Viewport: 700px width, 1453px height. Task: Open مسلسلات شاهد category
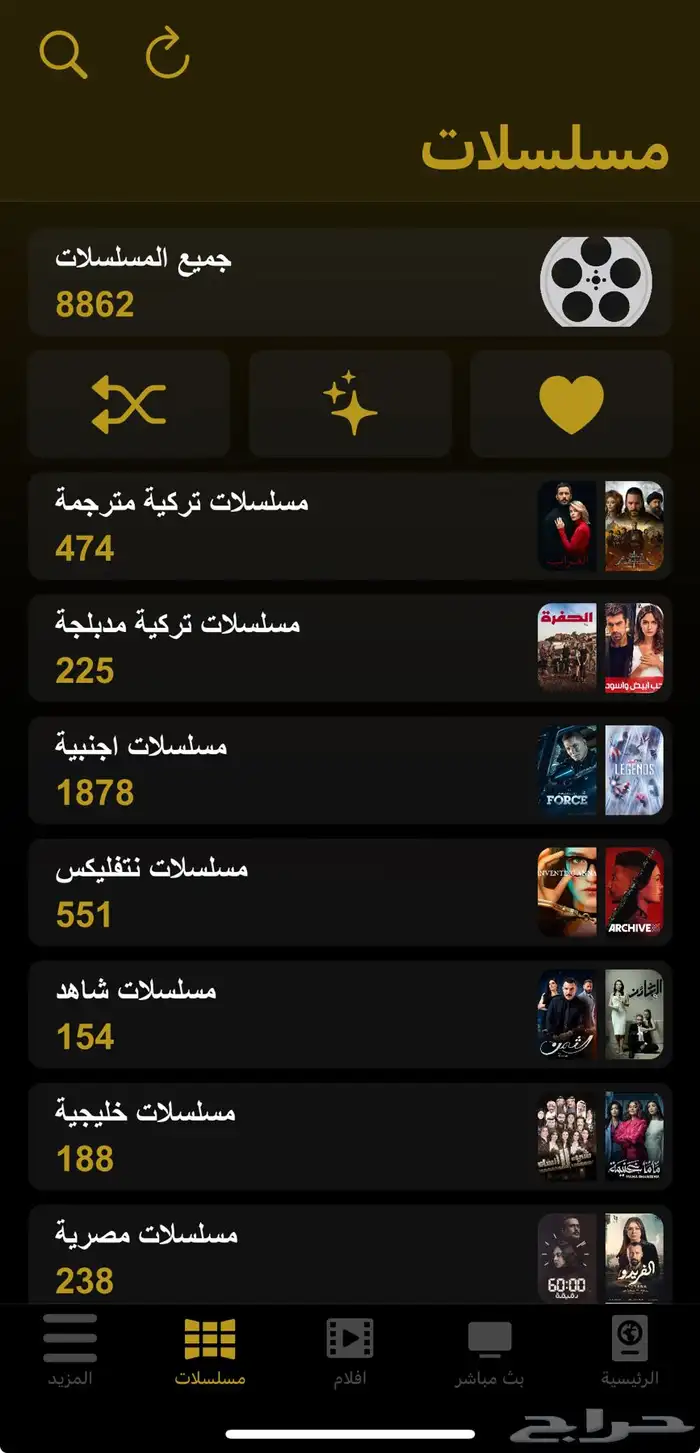(350, 1015)
